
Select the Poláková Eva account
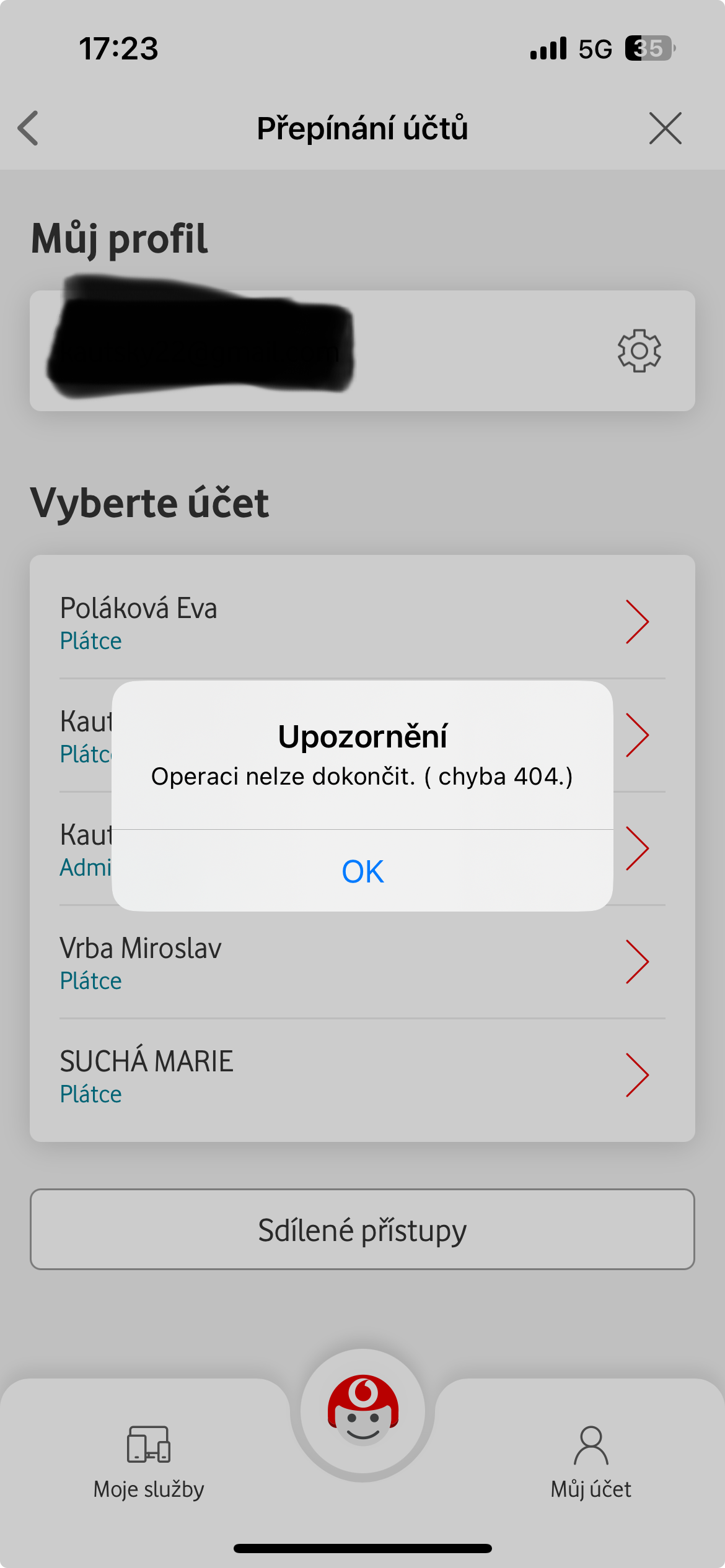pos(362,622)
